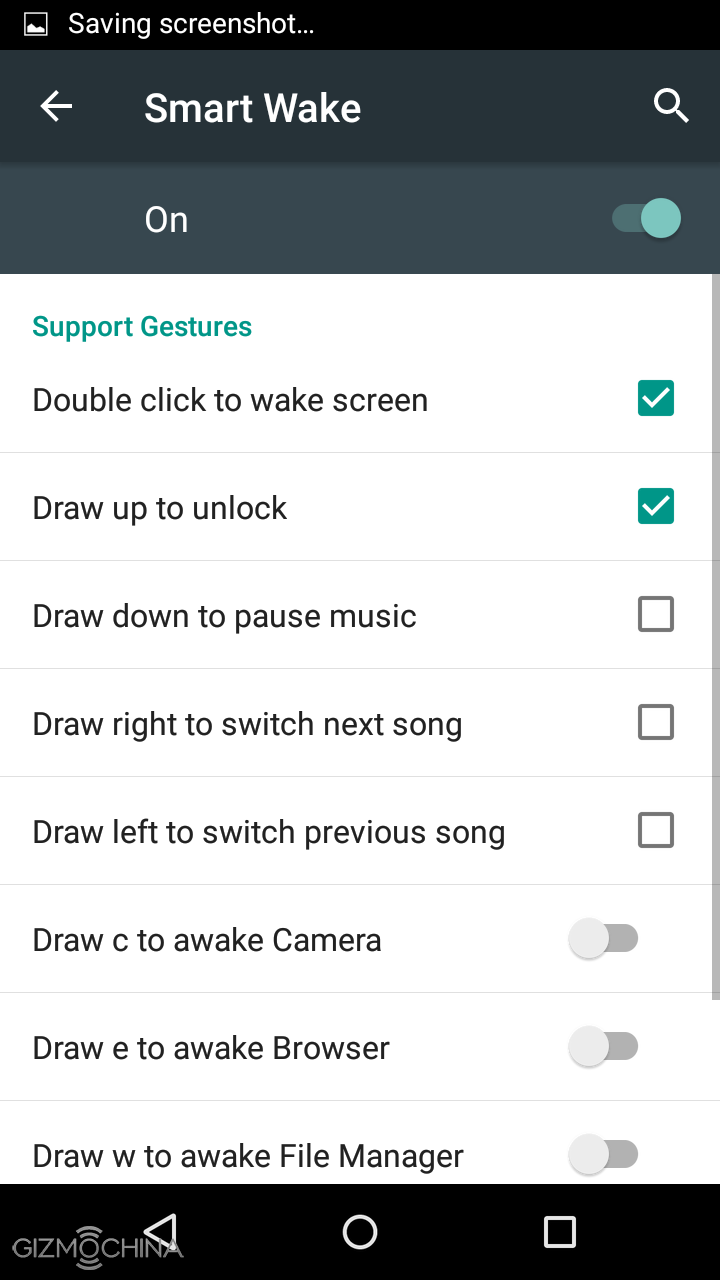Tap the system home button
The width and height of the screenshot is (720, 1280).
(360, 1232)
